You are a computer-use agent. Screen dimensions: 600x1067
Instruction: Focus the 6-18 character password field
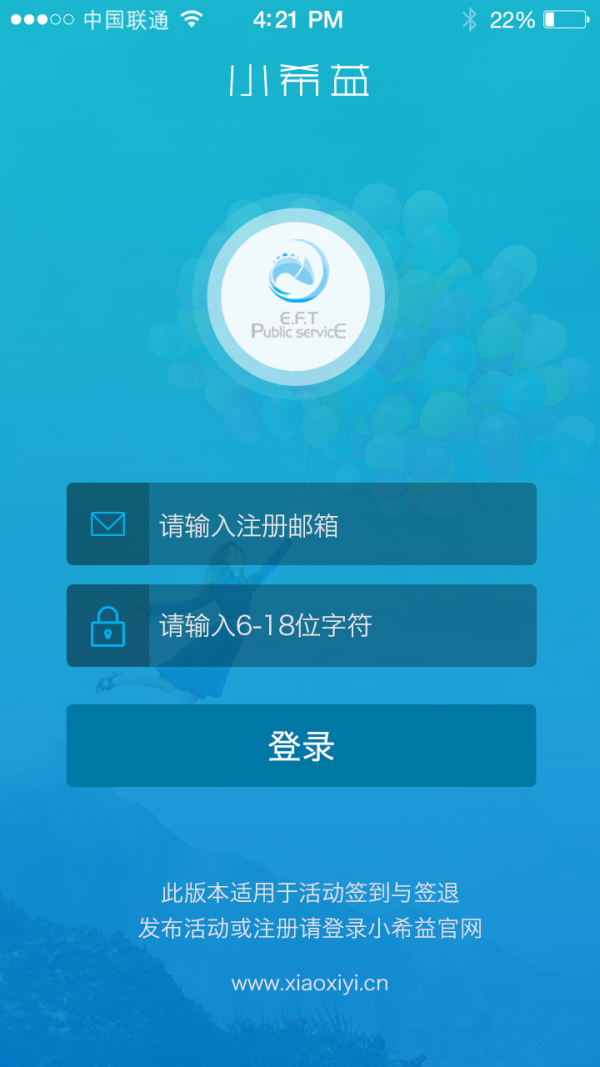tap(340, 626)
